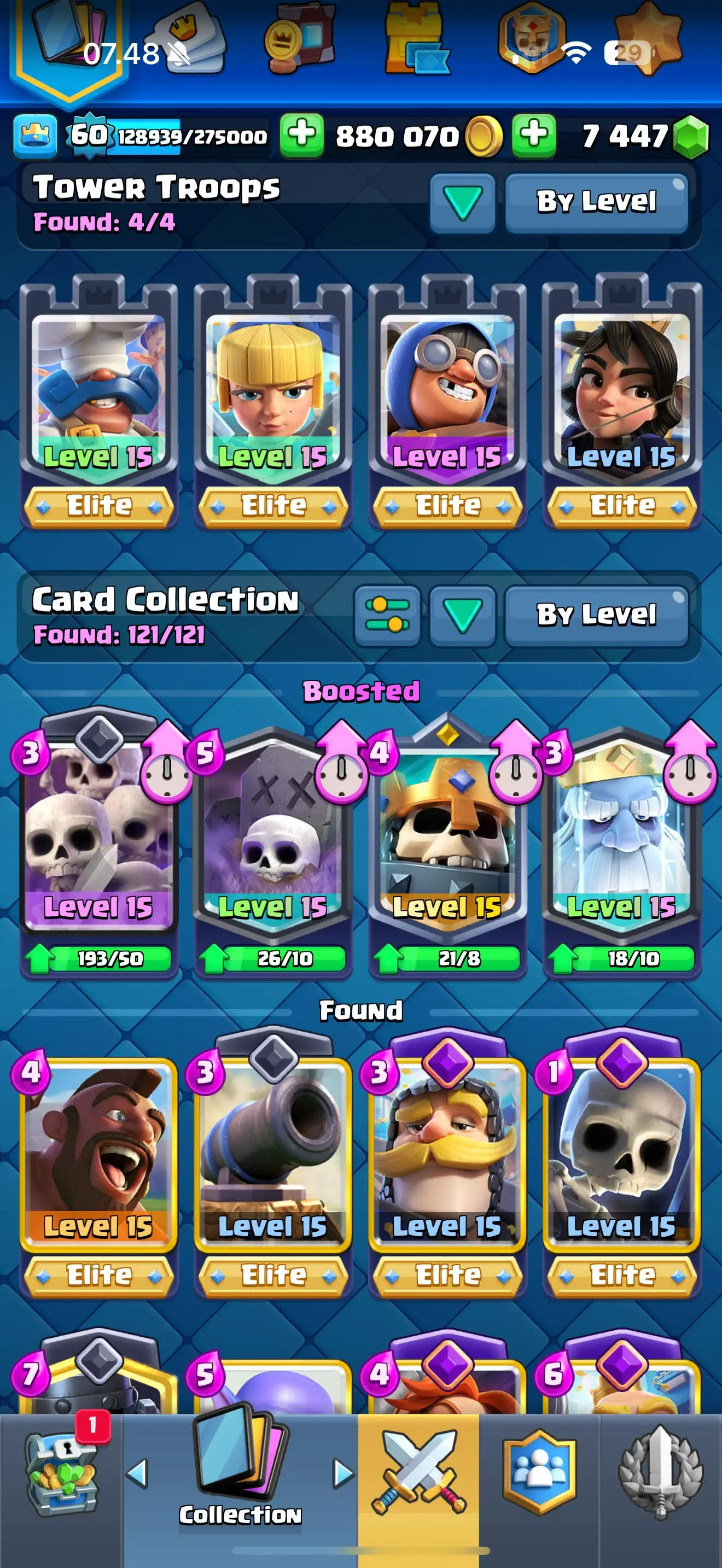Change Card Collection sorting from By Level
This screenshot has height=1568, width=722.
(x=596, y=615)
